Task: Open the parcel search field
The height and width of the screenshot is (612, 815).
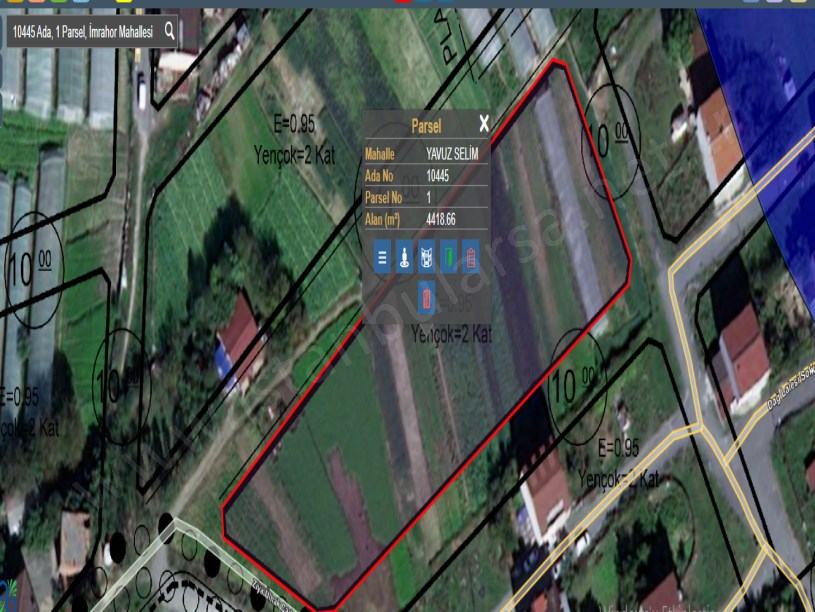Action: point(82,33)
